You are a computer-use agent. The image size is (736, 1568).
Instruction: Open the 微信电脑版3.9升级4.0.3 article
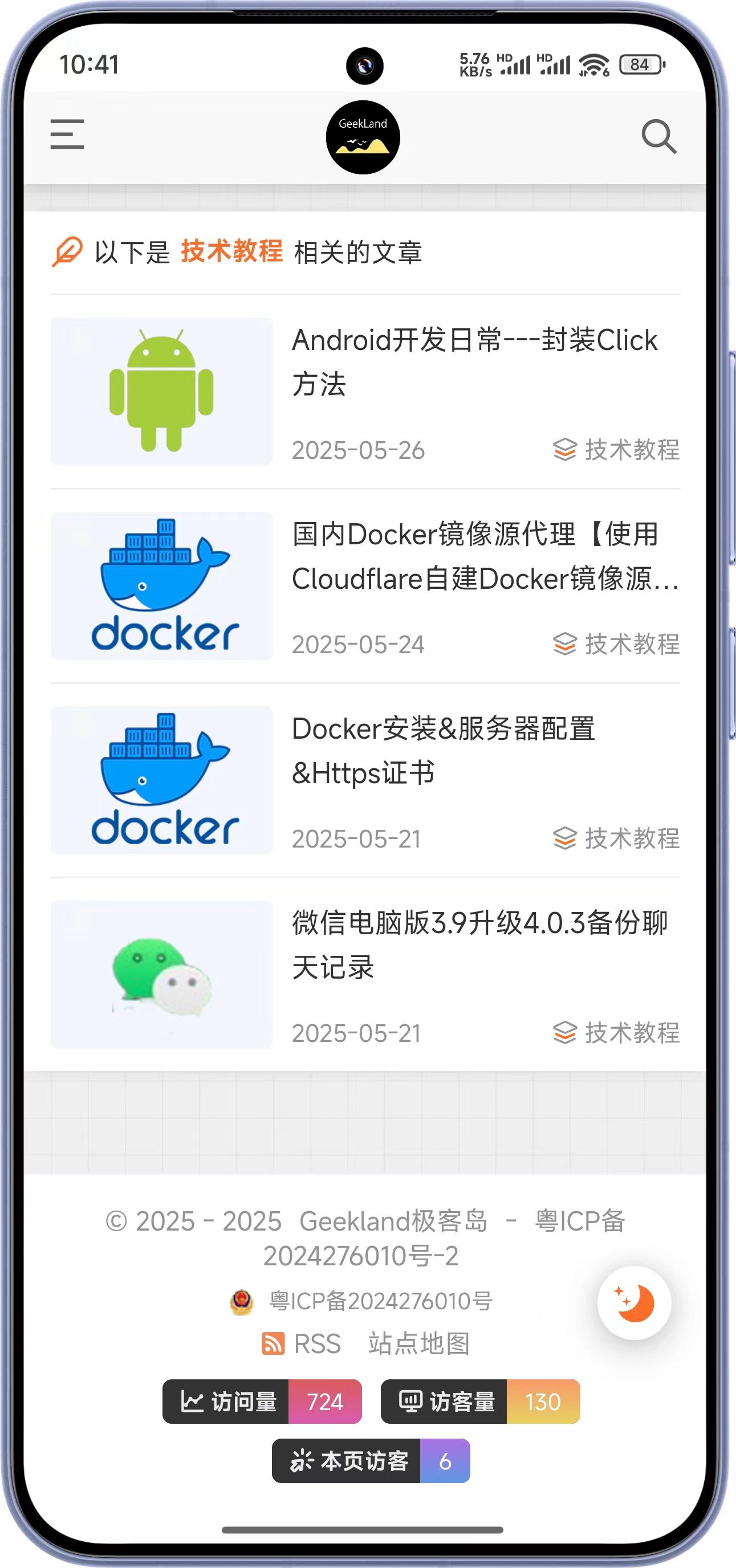479,944
